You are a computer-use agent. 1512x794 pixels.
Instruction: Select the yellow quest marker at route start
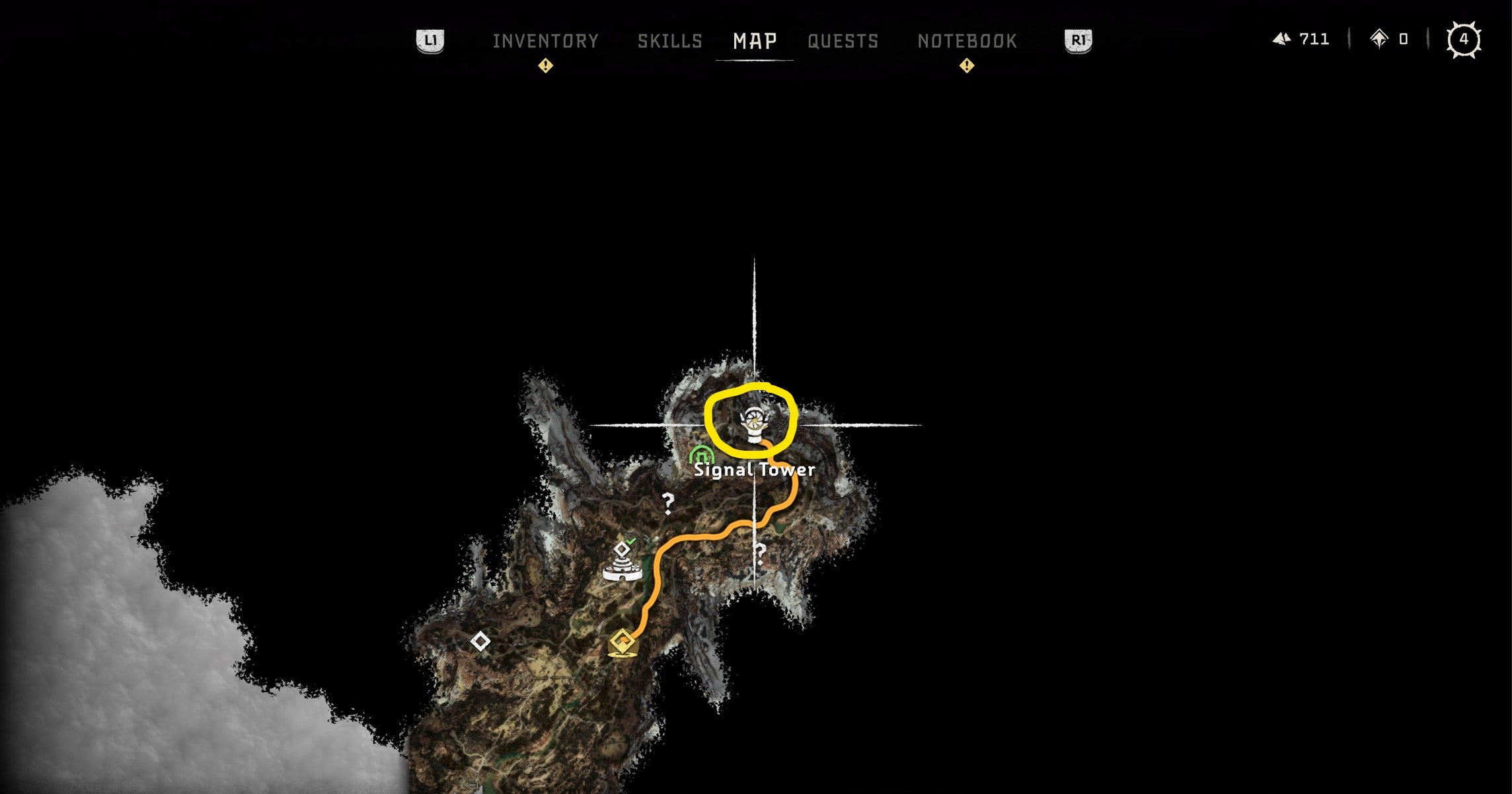point(622,643)
